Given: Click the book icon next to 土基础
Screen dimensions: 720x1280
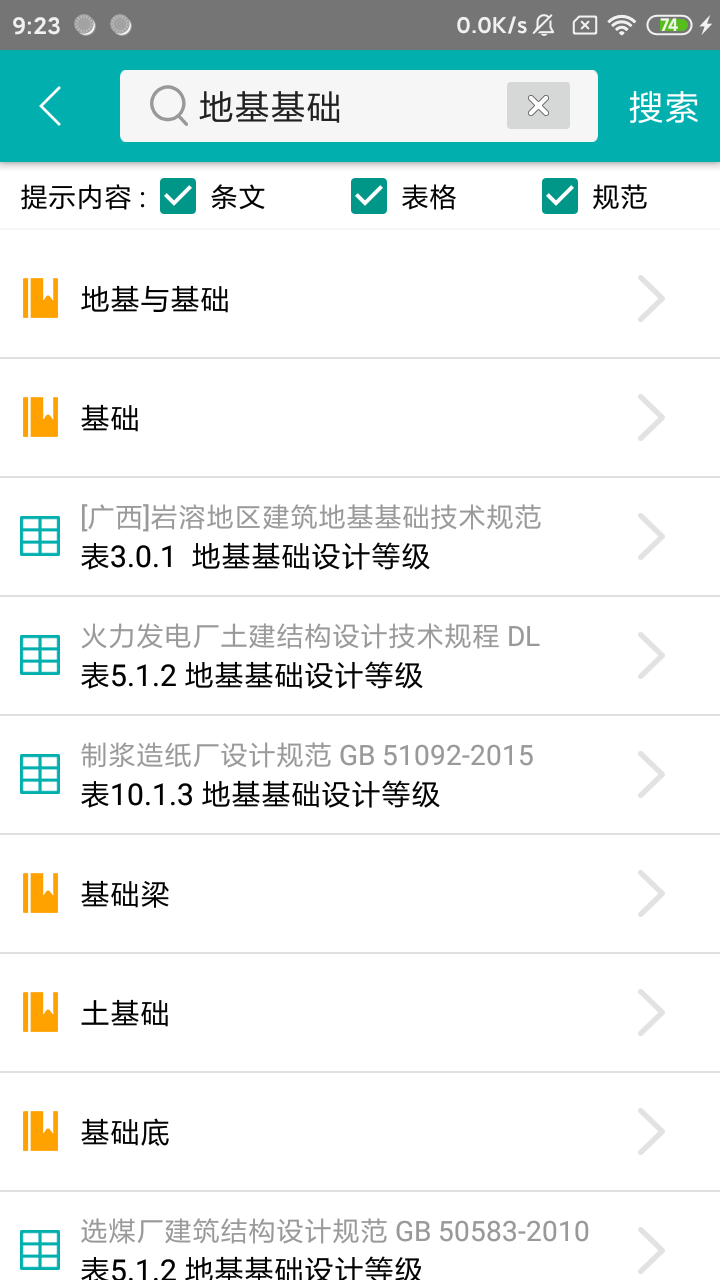Looking at the screenshot, I should pyautogui.click(x=40, y=1012).
